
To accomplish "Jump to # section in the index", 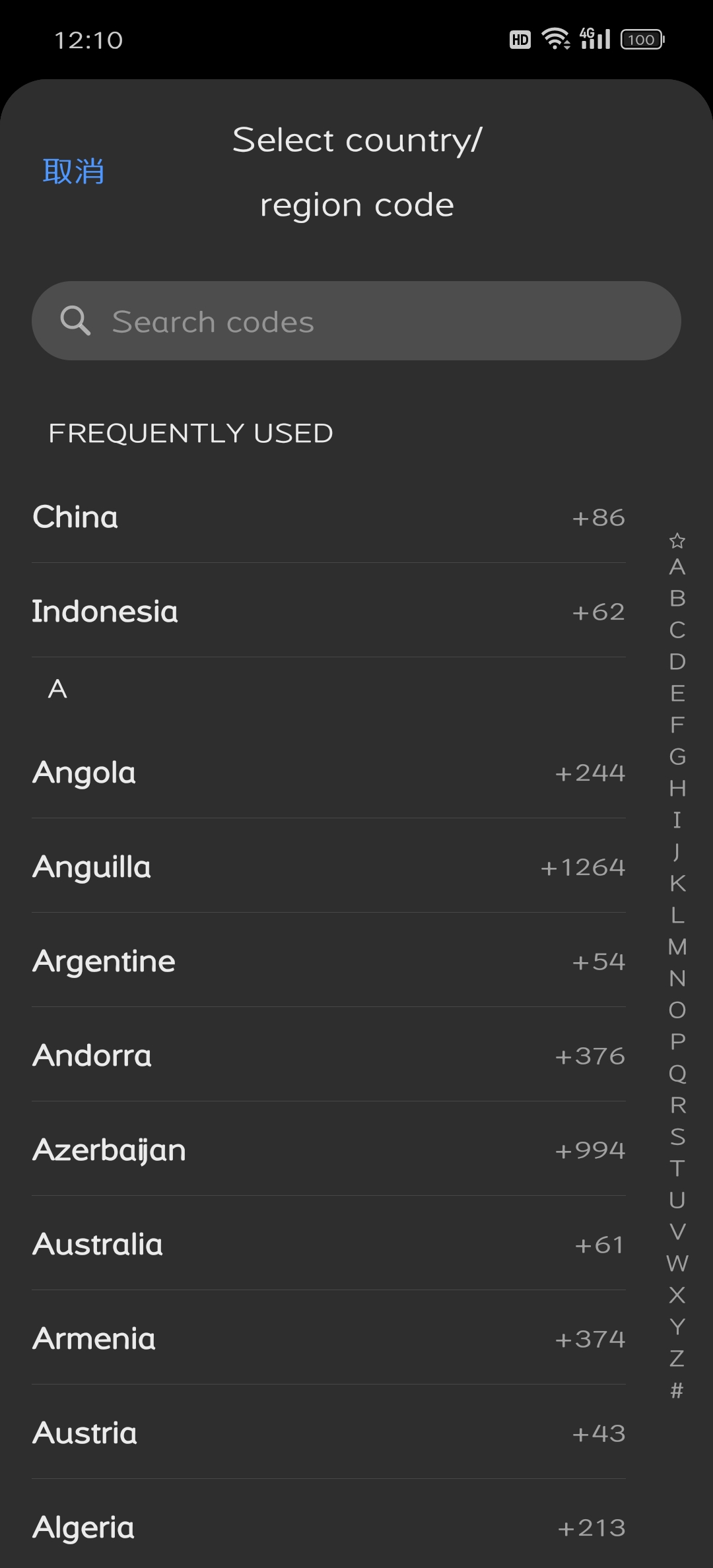I will point(677,1390).
